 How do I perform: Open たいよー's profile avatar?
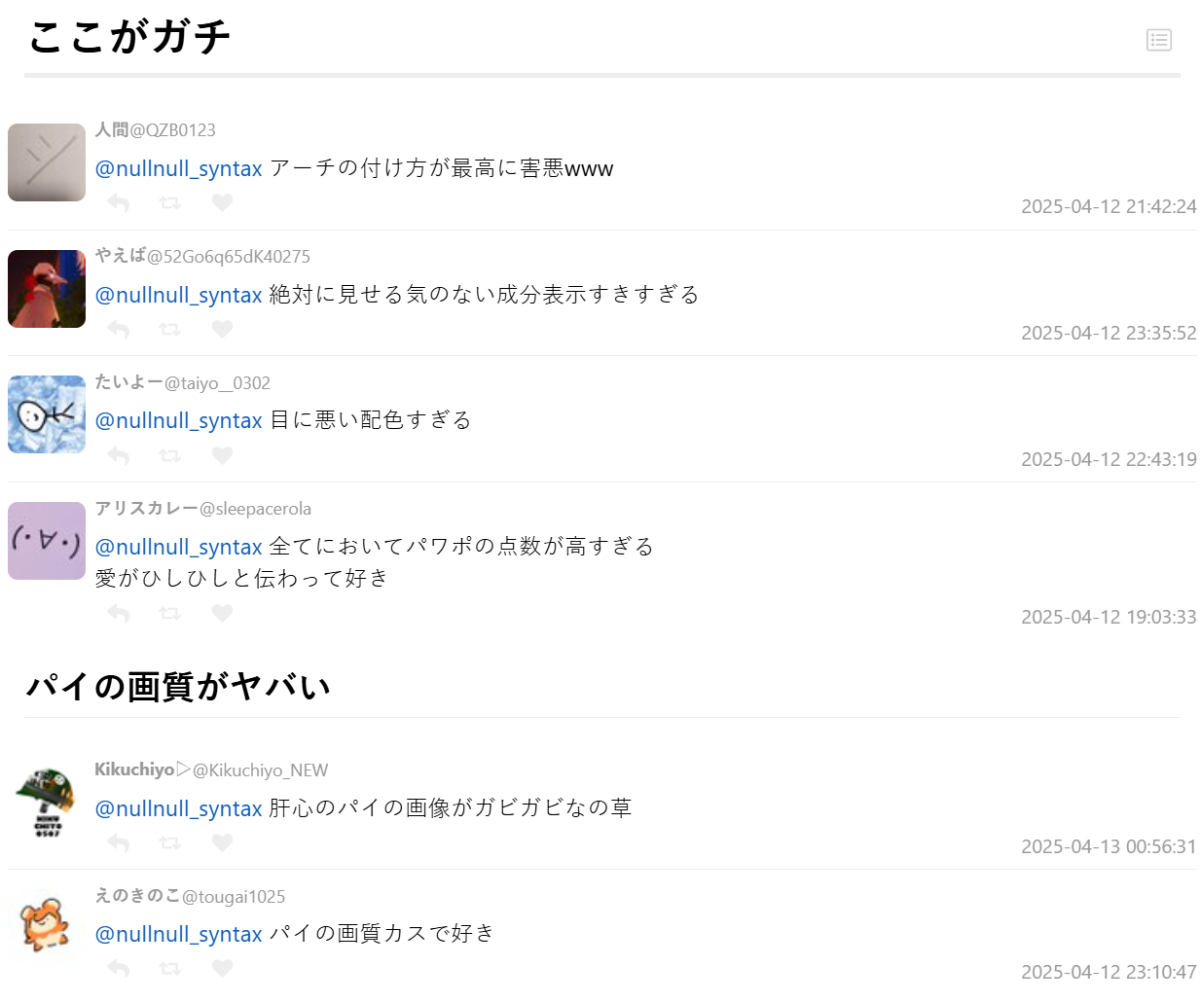(x=47, y=414)
